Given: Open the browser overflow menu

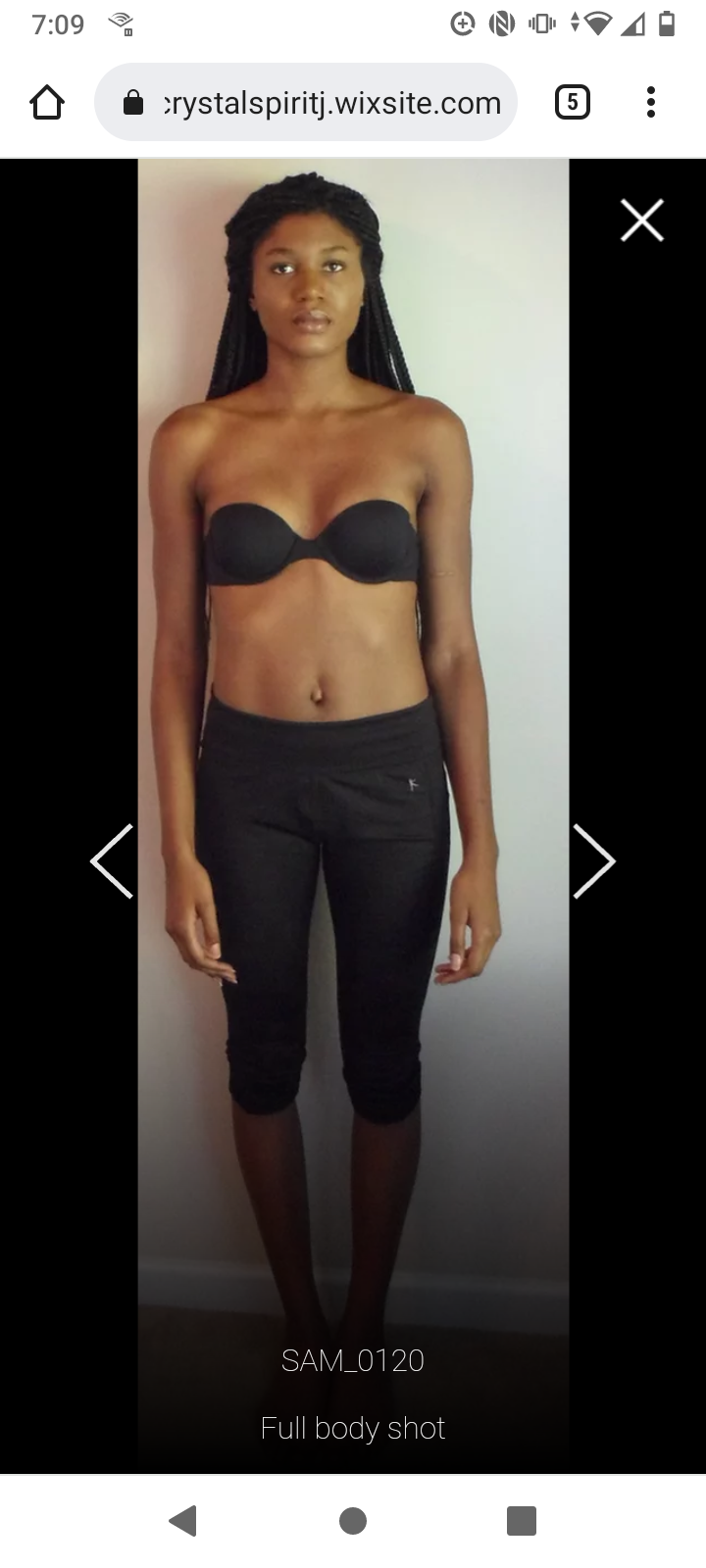Looking at the screenshot, I should click(x=651, y=102).
